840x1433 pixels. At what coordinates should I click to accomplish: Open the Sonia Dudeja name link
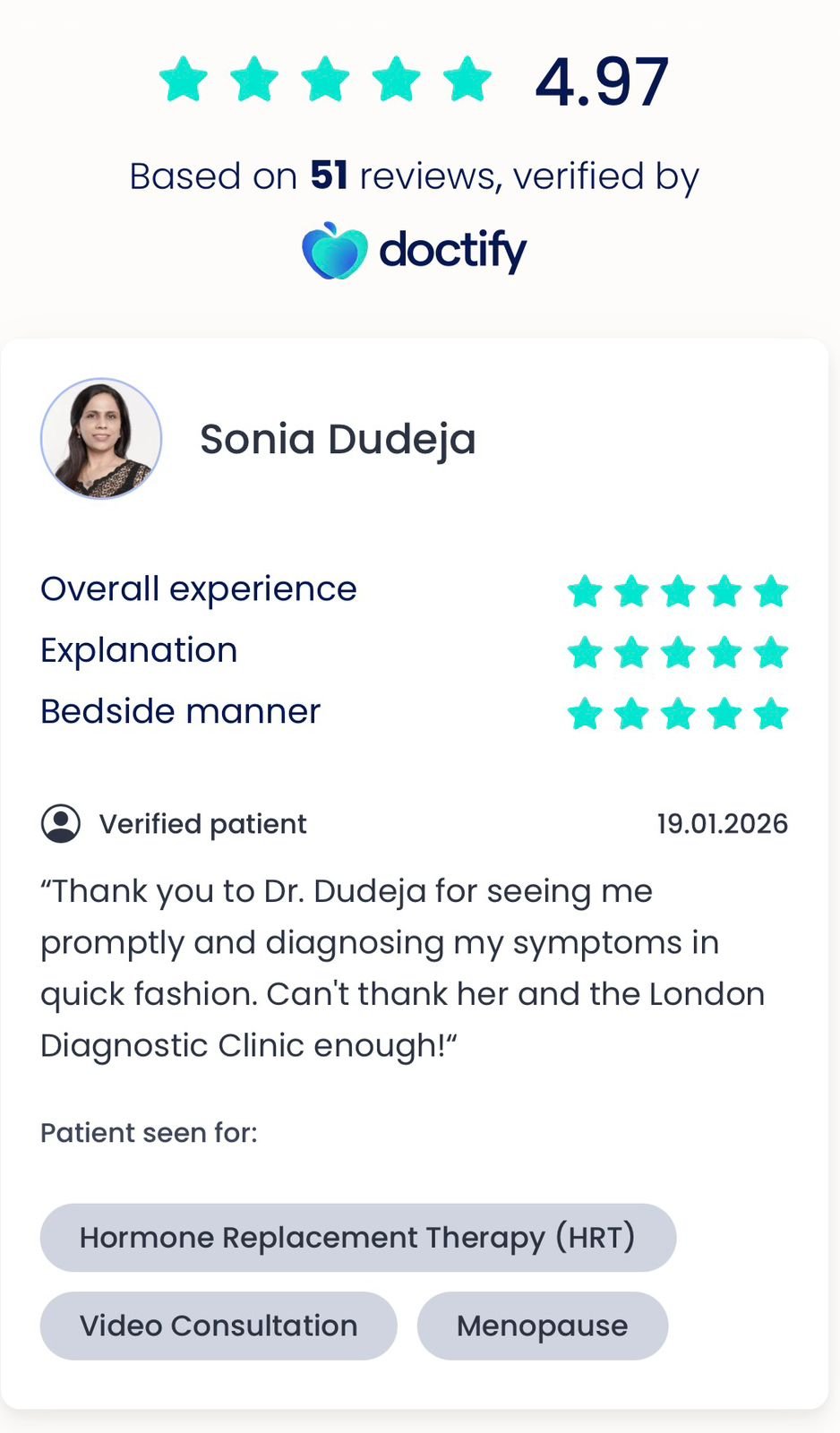pyautogui.click(x=338, y=439)
